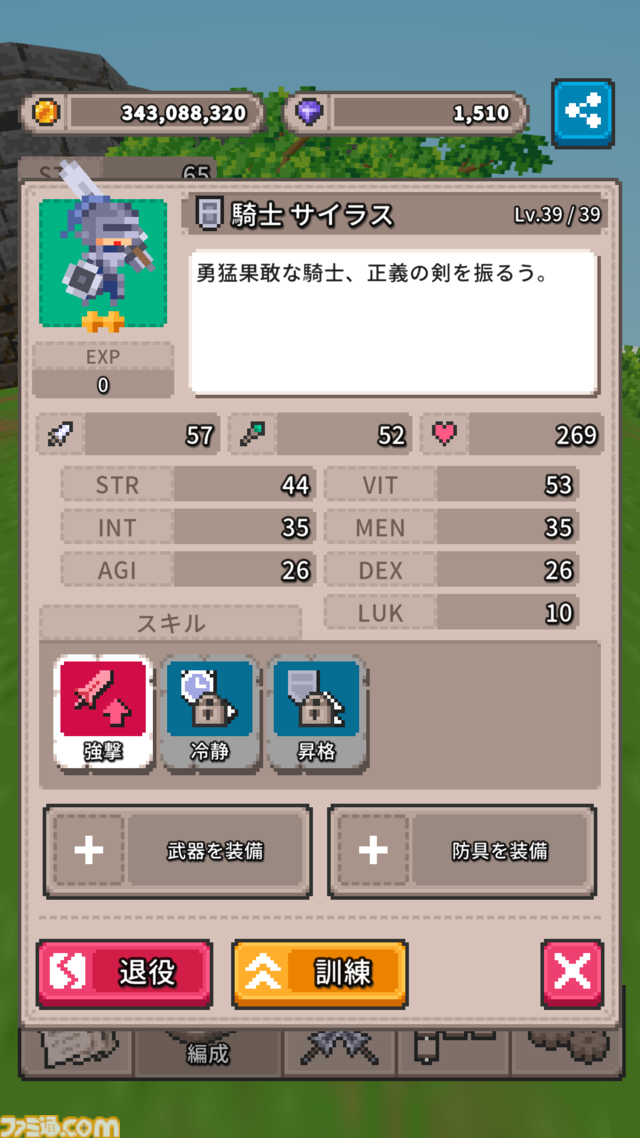Open 防具を装備 to equip armor
This screenshot has height=1138, width=640.
tap(462, 851)
